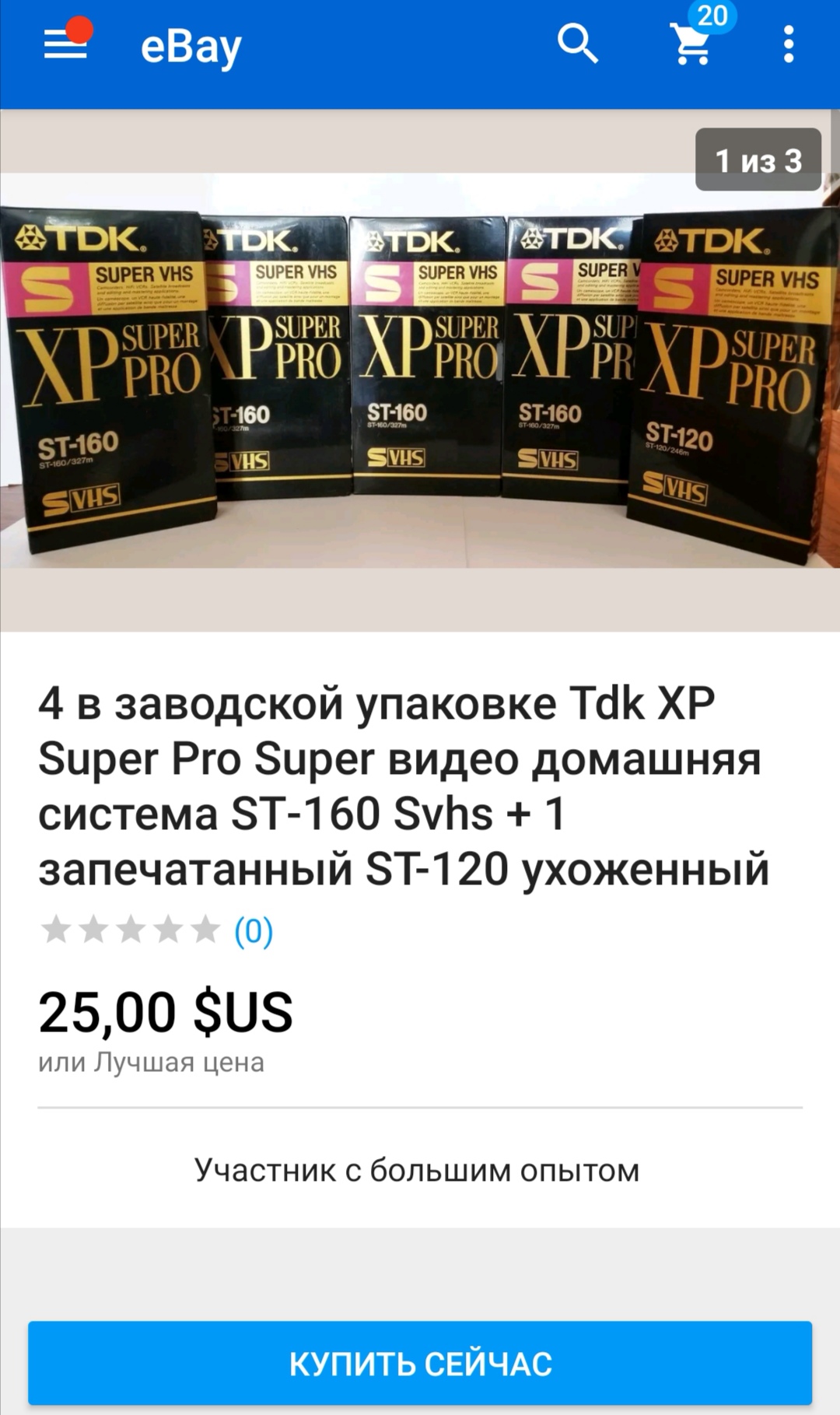Open the TDK tapes product photo
The width and height of the screenshot is (840, 1415).
420,370
